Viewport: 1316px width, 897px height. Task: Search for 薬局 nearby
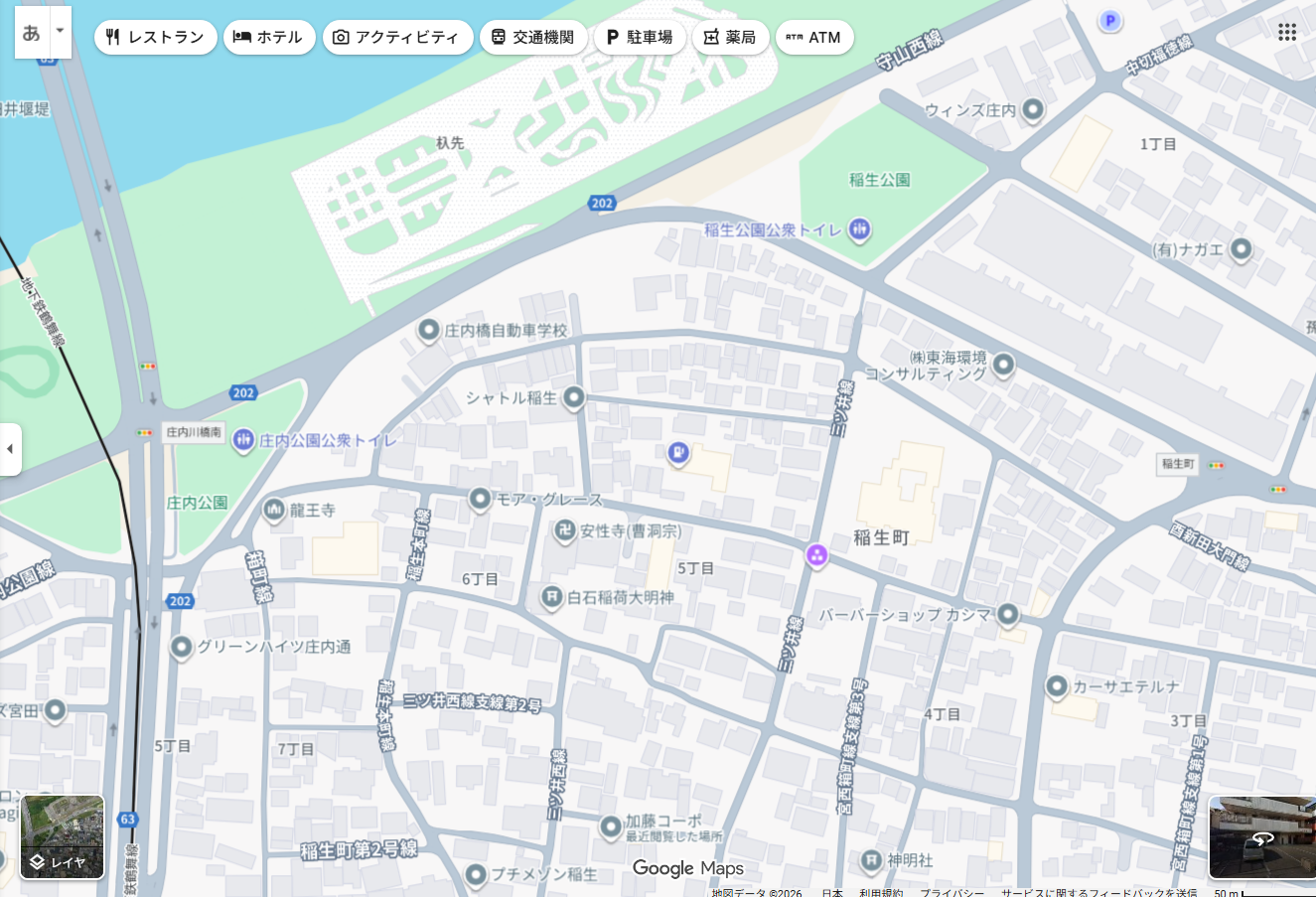click(x=730, y=38)
